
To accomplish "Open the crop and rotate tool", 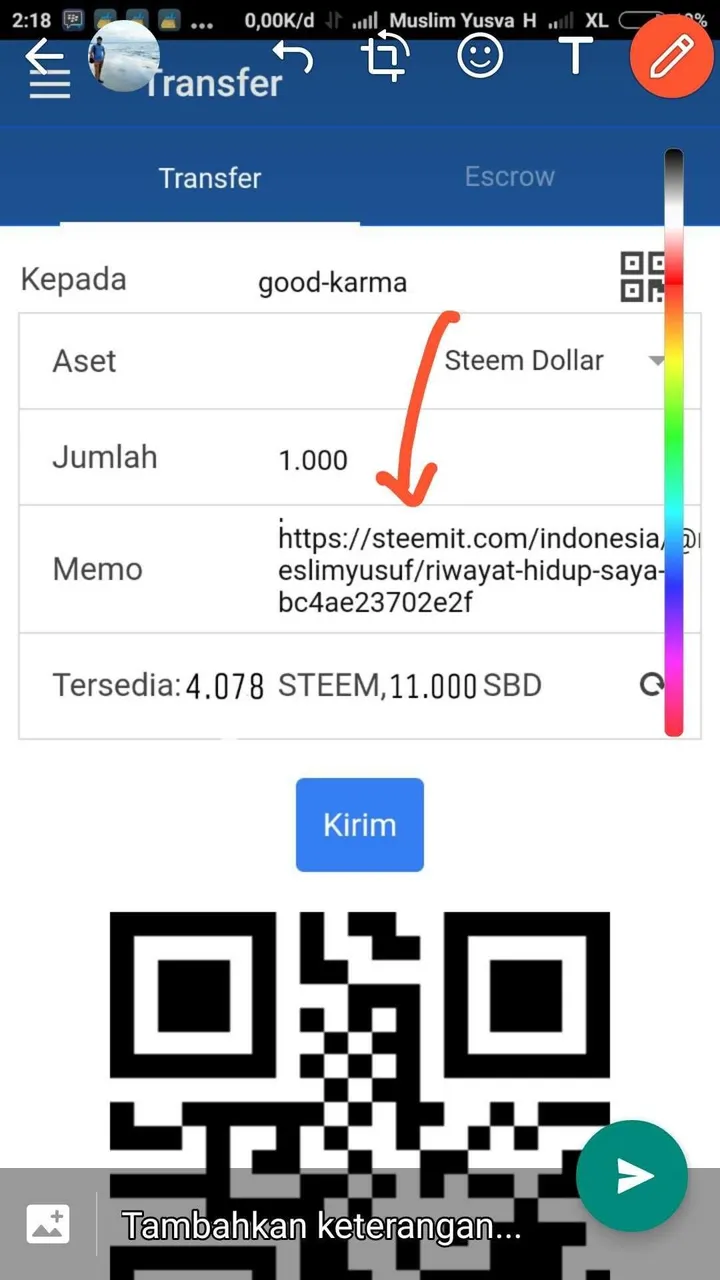I will pyautogui.click(x=385, y=57).
